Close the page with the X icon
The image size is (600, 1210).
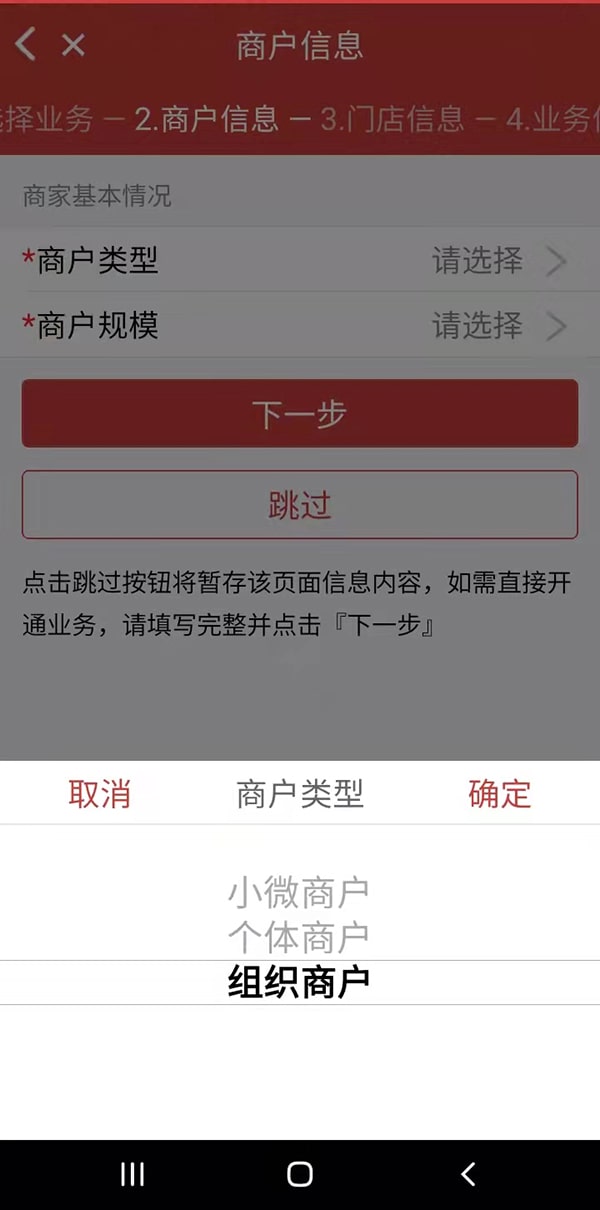click(x=73, y=45)
